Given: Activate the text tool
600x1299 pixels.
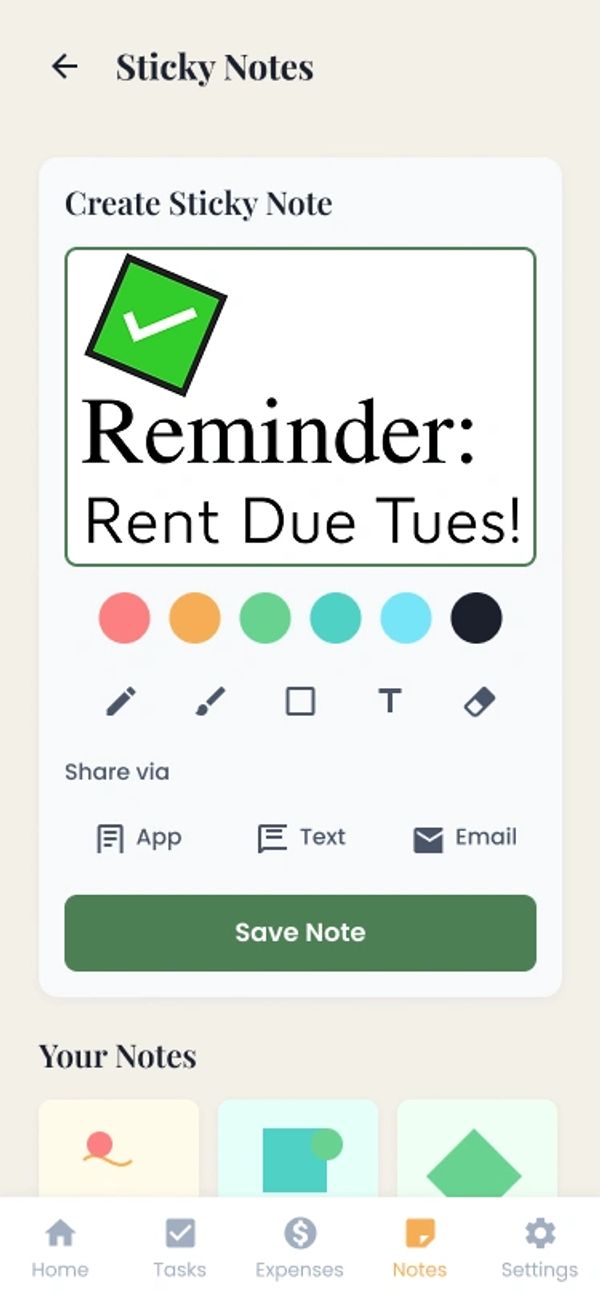Looking at the screenshot, I should (x=390, y=702).
